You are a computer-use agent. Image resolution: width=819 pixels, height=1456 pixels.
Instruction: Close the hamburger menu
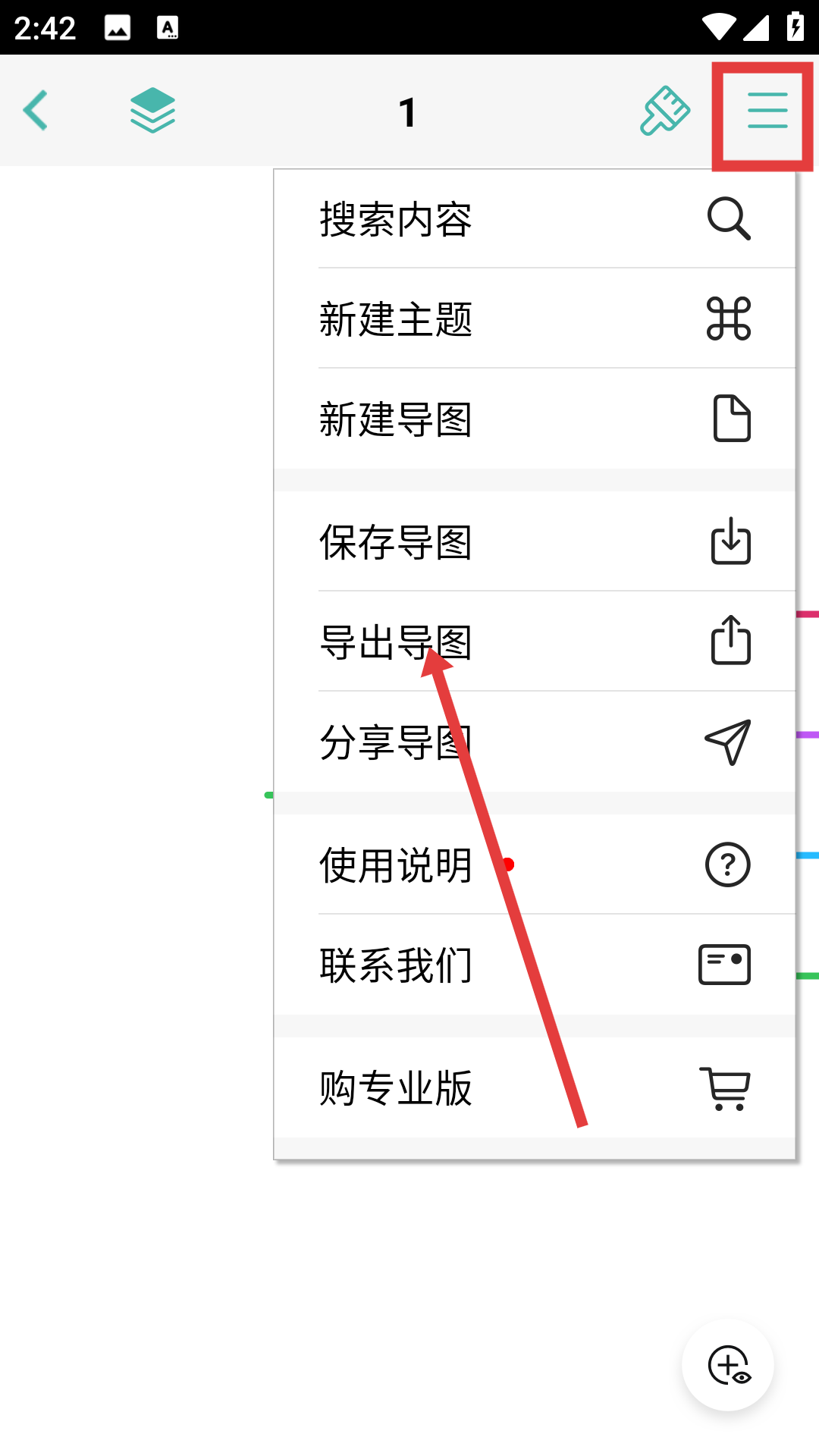click(767, 111)
